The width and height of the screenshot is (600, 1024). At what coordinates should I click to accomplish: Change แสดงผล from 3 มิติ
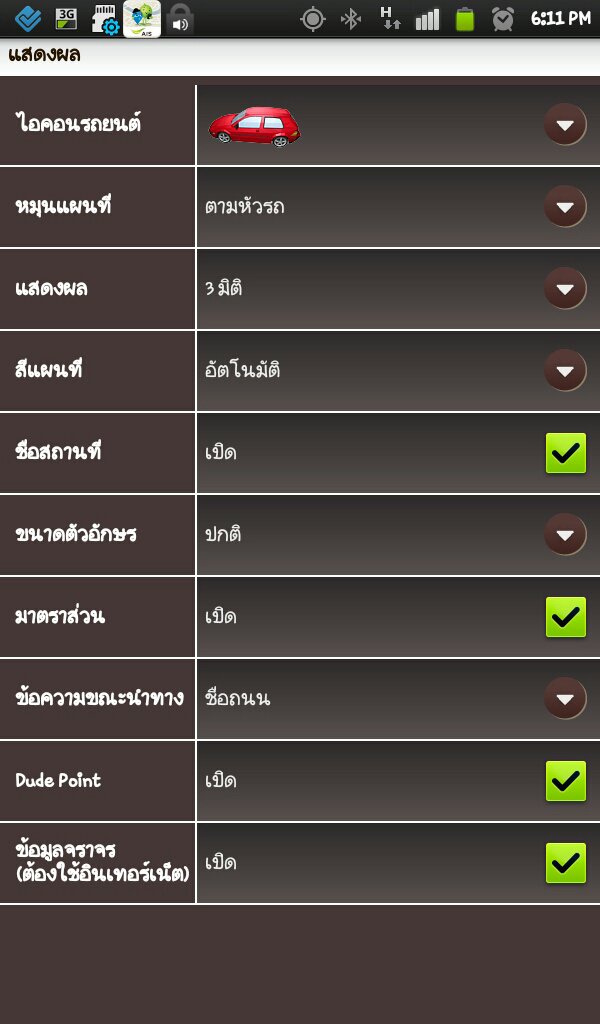coord(565,289)
